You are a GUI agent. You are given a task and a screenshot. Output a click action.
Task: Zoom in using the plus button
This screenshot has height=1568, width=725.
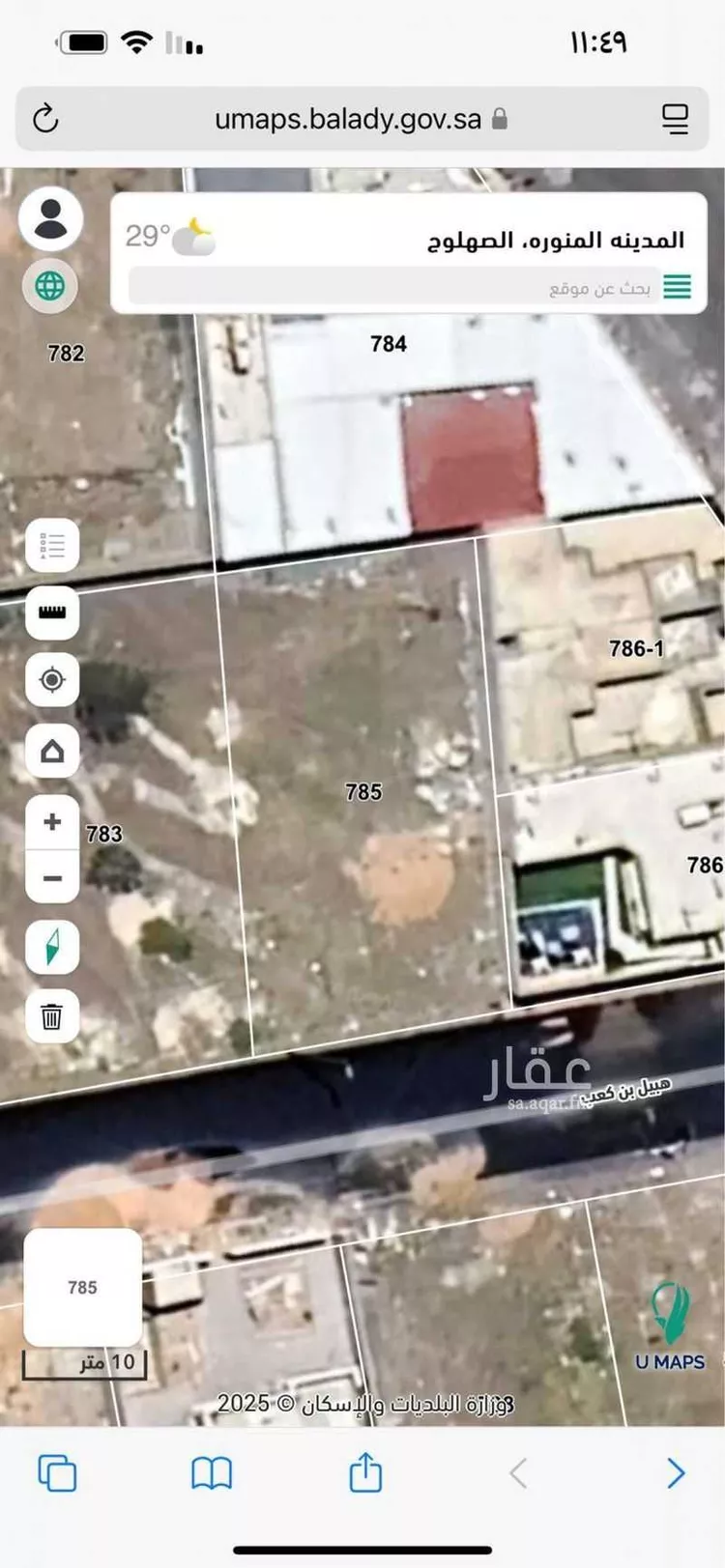point(51,822)
